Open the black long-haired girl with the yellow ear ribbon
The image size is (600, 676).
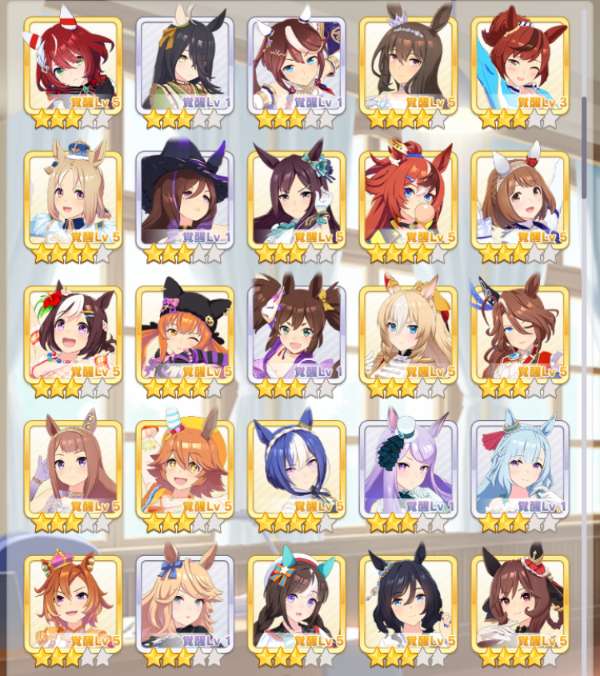[184, 63]
